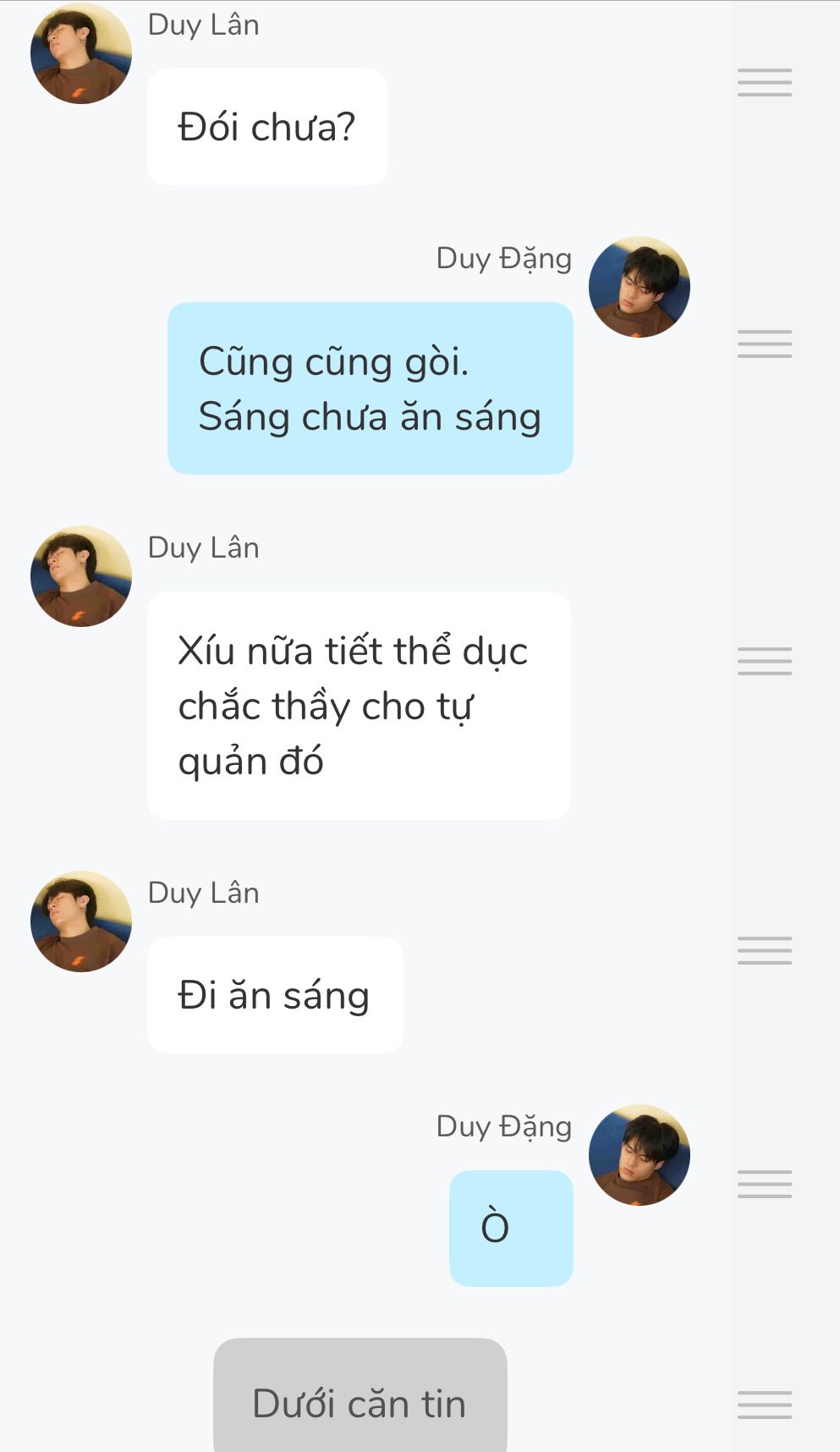Select the "Cũng cũng gòi. Sáng chưa ăn sáng" message

(370, 388)
